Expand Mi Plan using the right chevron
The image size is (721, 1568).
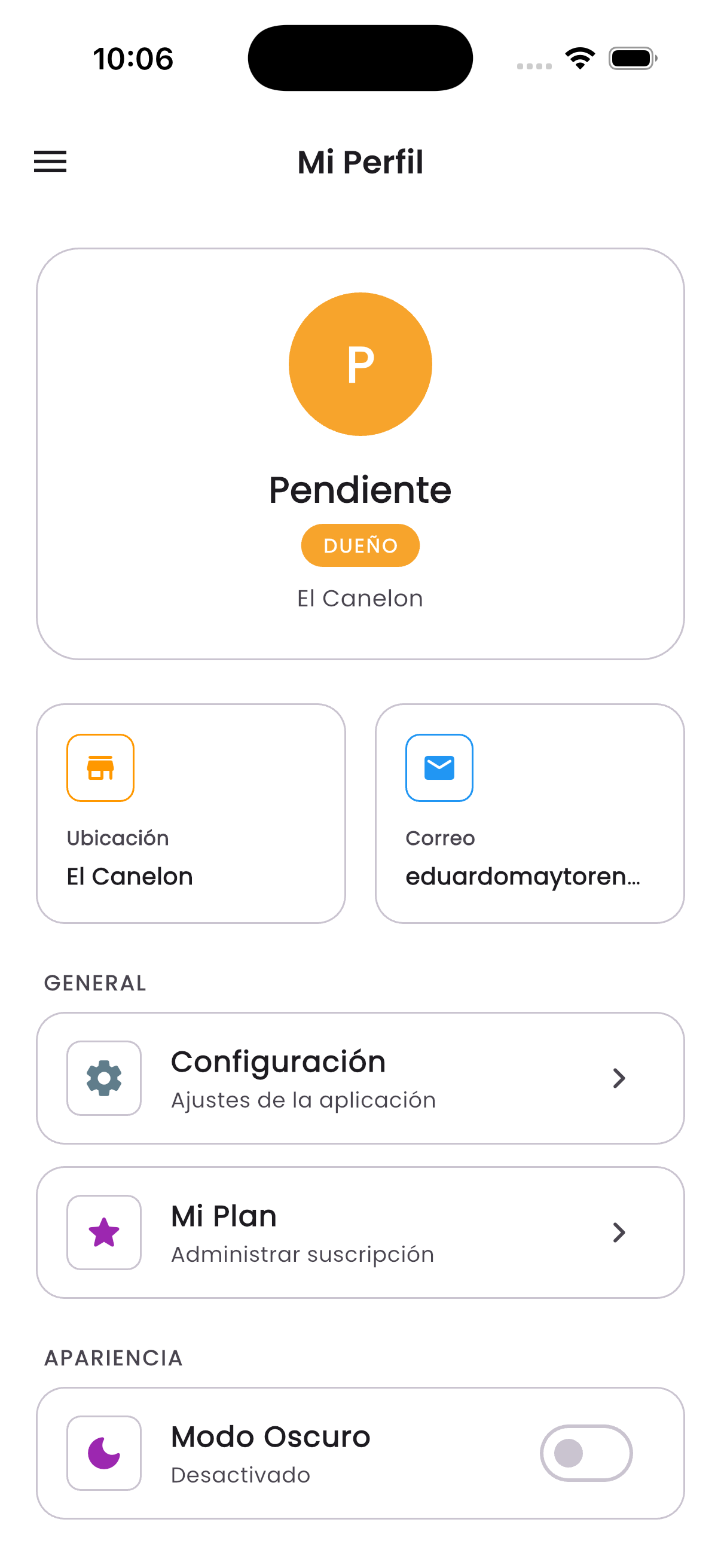(619, 1232)
